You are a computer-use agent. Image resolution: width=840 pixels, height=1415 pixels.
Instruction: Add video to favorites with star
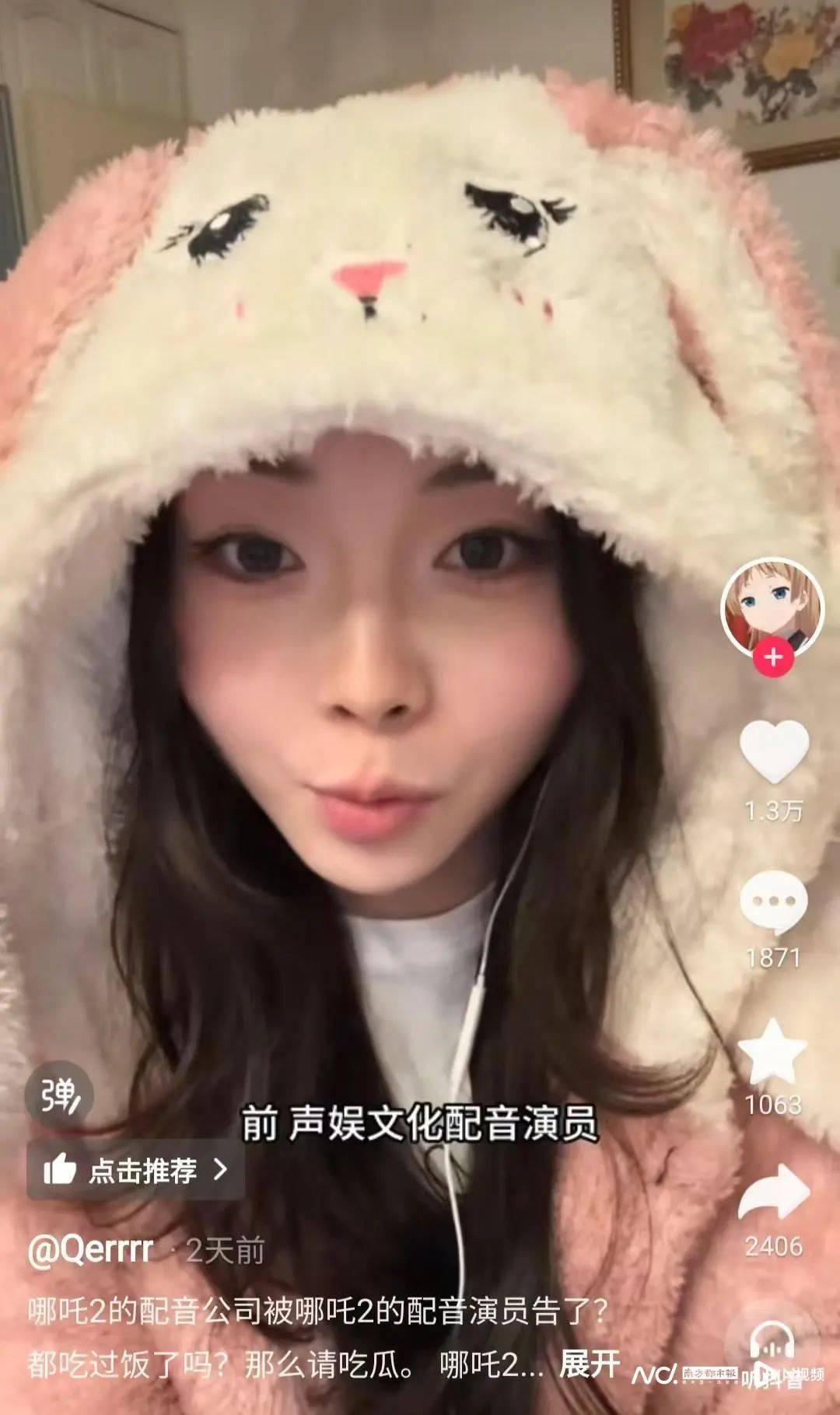pyautogui.click(x=772, y=1052)
